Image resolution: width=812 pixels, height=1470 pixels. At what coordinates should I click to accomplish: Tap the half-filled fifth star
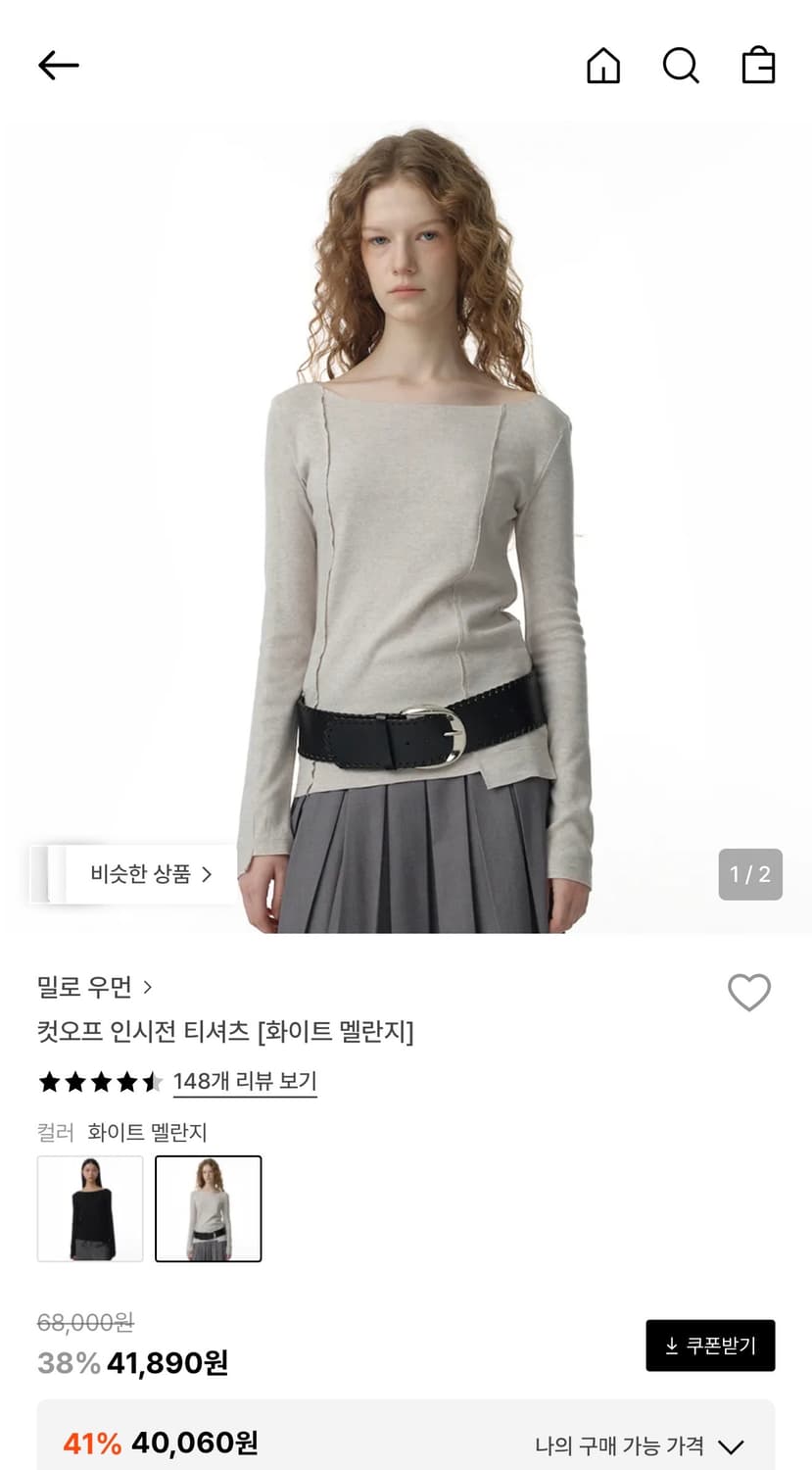(155, 1082)
